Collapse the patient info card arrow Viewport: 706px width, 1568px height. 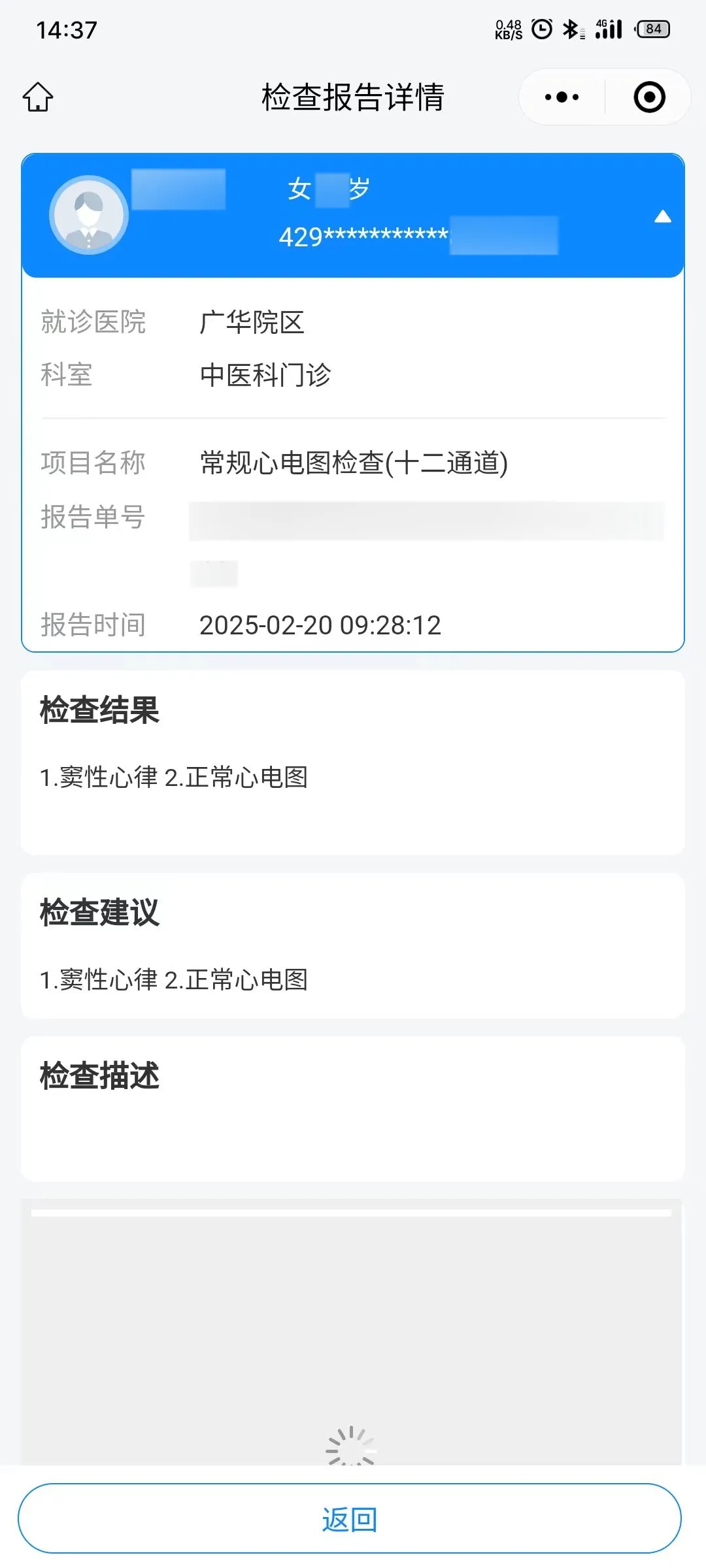pyautogui.click(x=662, y=217)
